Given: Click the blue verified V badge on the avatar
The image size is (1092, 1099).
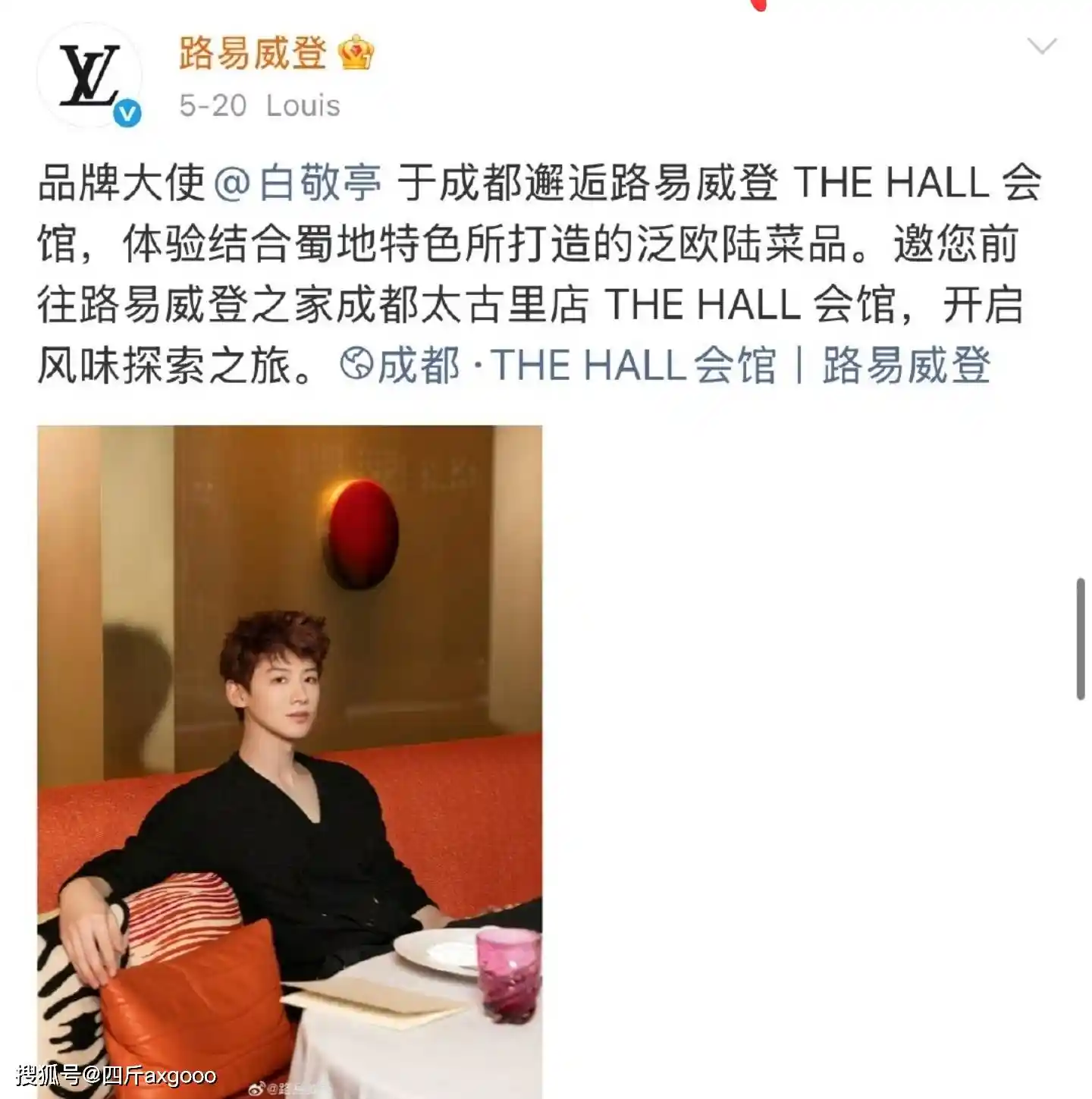Looking at the screenshot, I should tap(127, 114).
